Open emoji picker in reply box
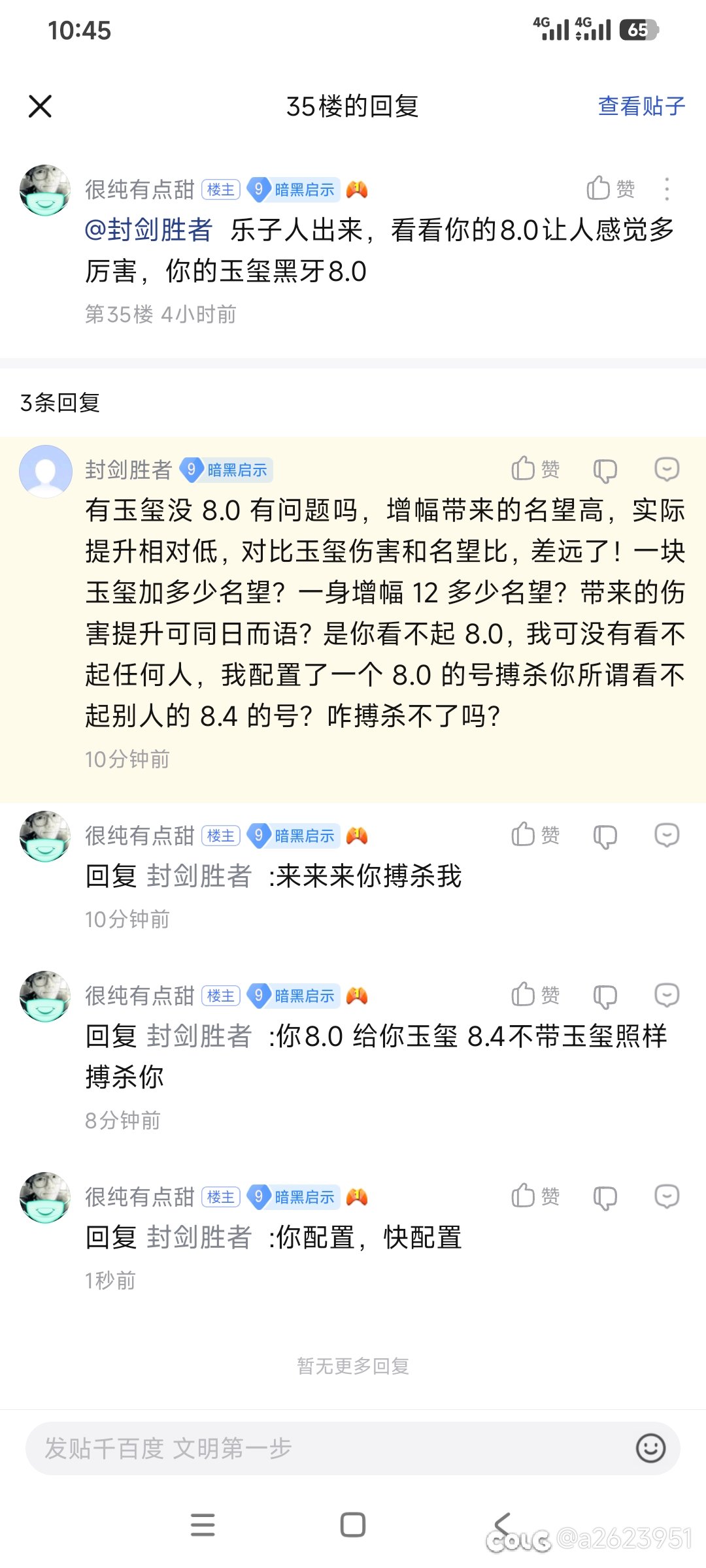 (650, 1448)
